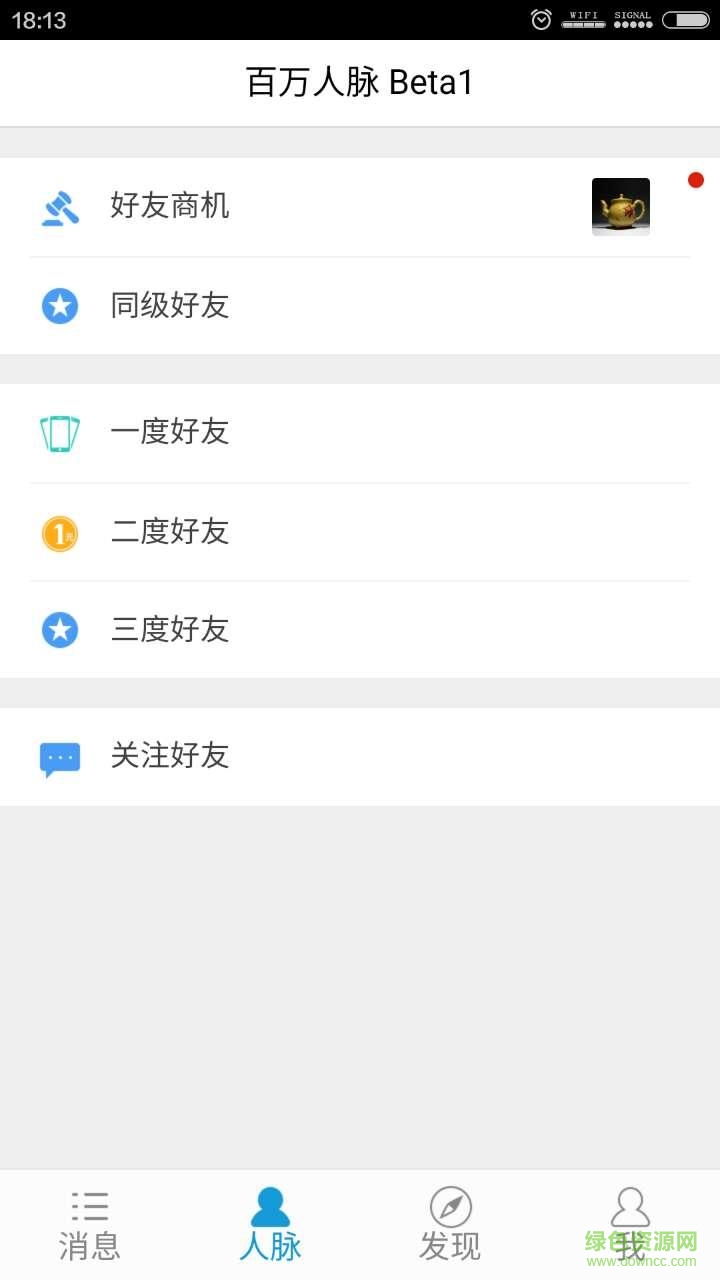The width and height of the screenshot is (720, 1280).
Task: Open 同级好友 friends list
Action: tap(300, 305)
